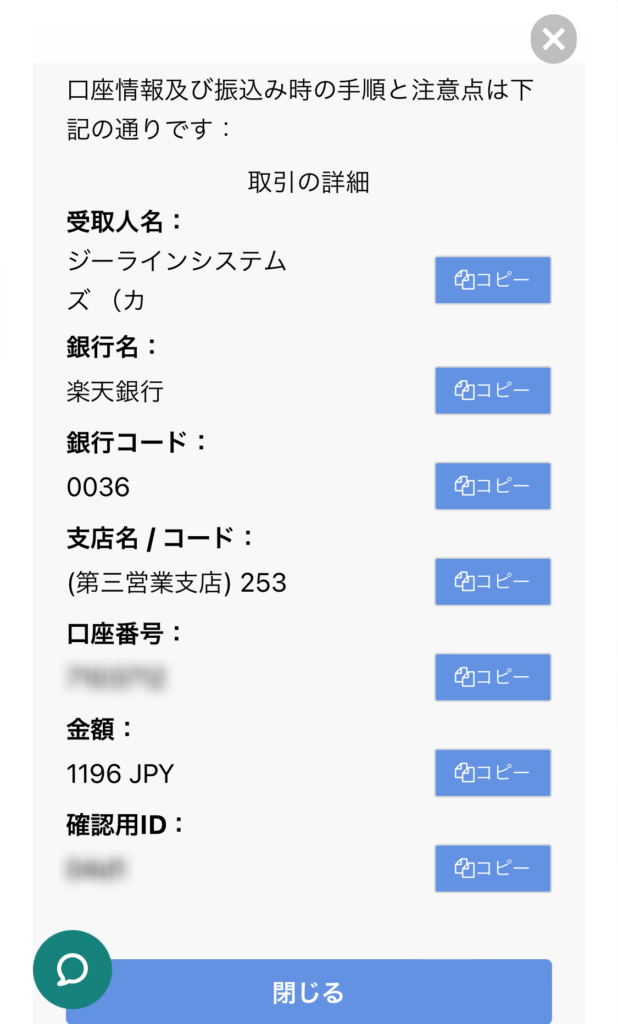
Task: Tap the 閉じる button to close
Action: click(x=309, y=991)
